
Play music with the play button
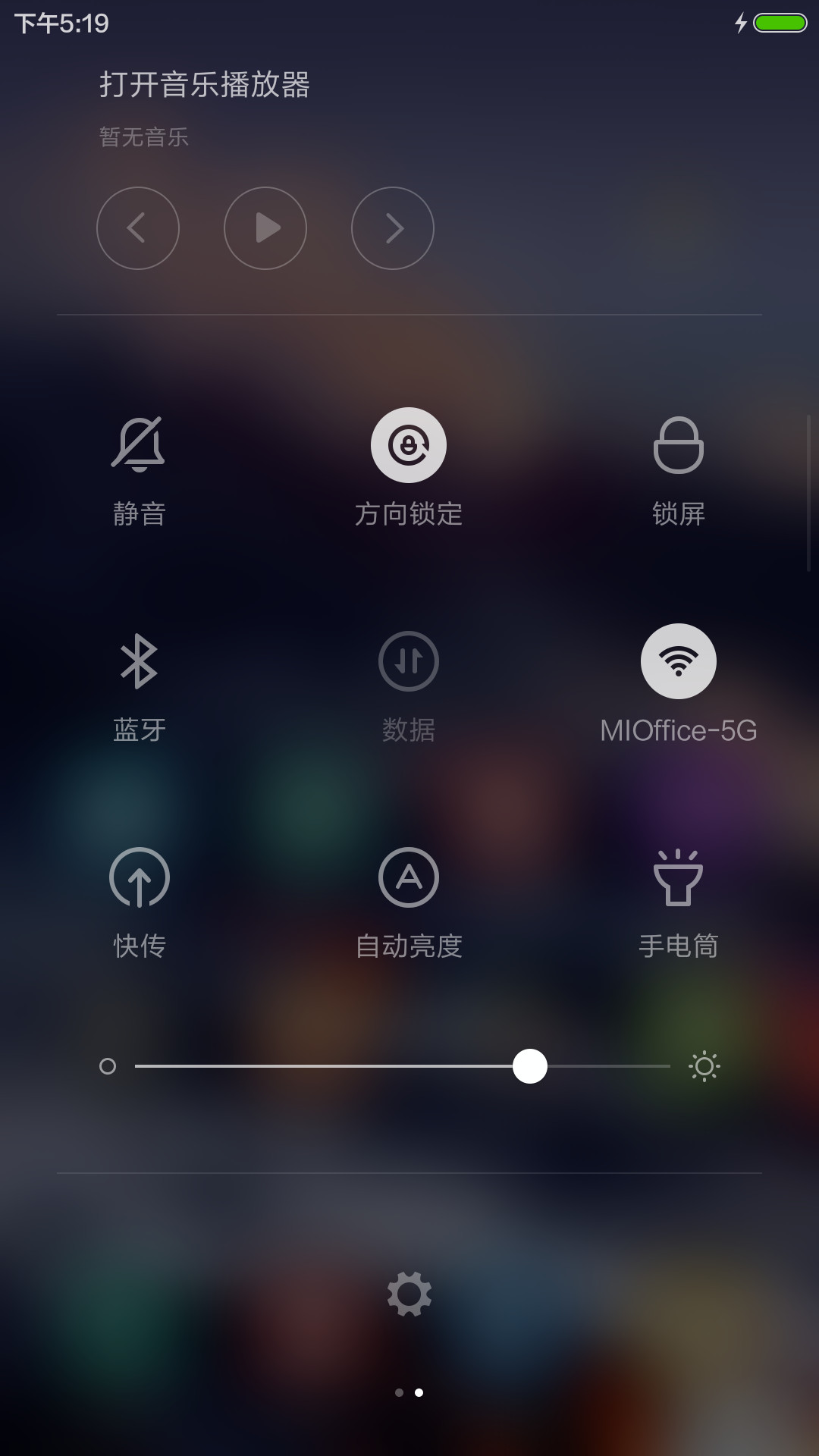click(265, 228)
